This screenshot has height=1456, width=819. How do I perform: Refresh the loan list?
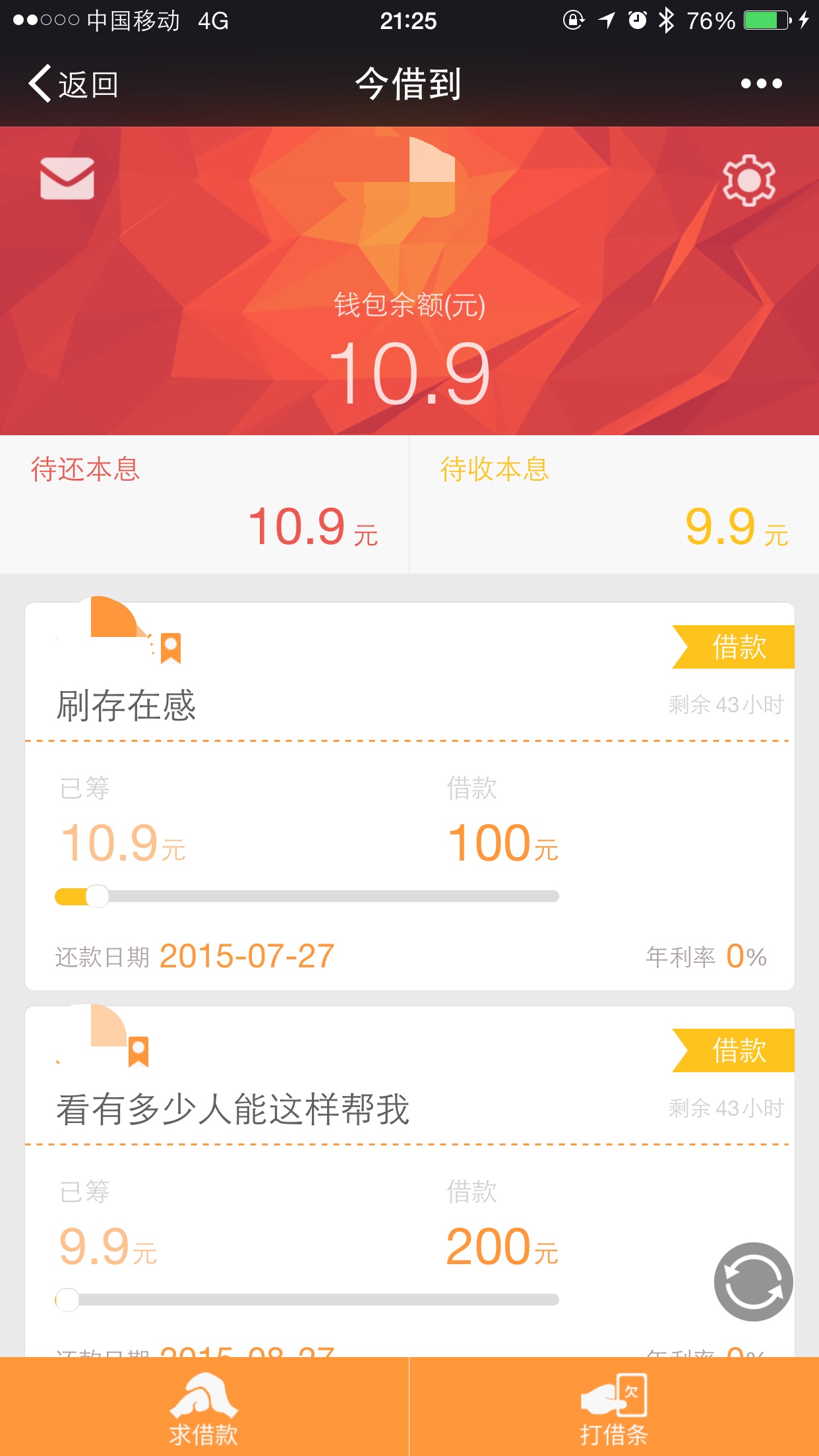[x=753, y=1281]
